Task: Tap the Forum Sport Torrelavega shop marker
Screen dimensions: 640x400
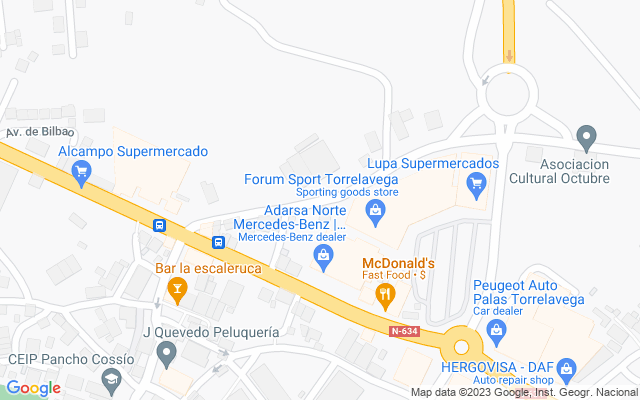Action: [x=375, y=208]
